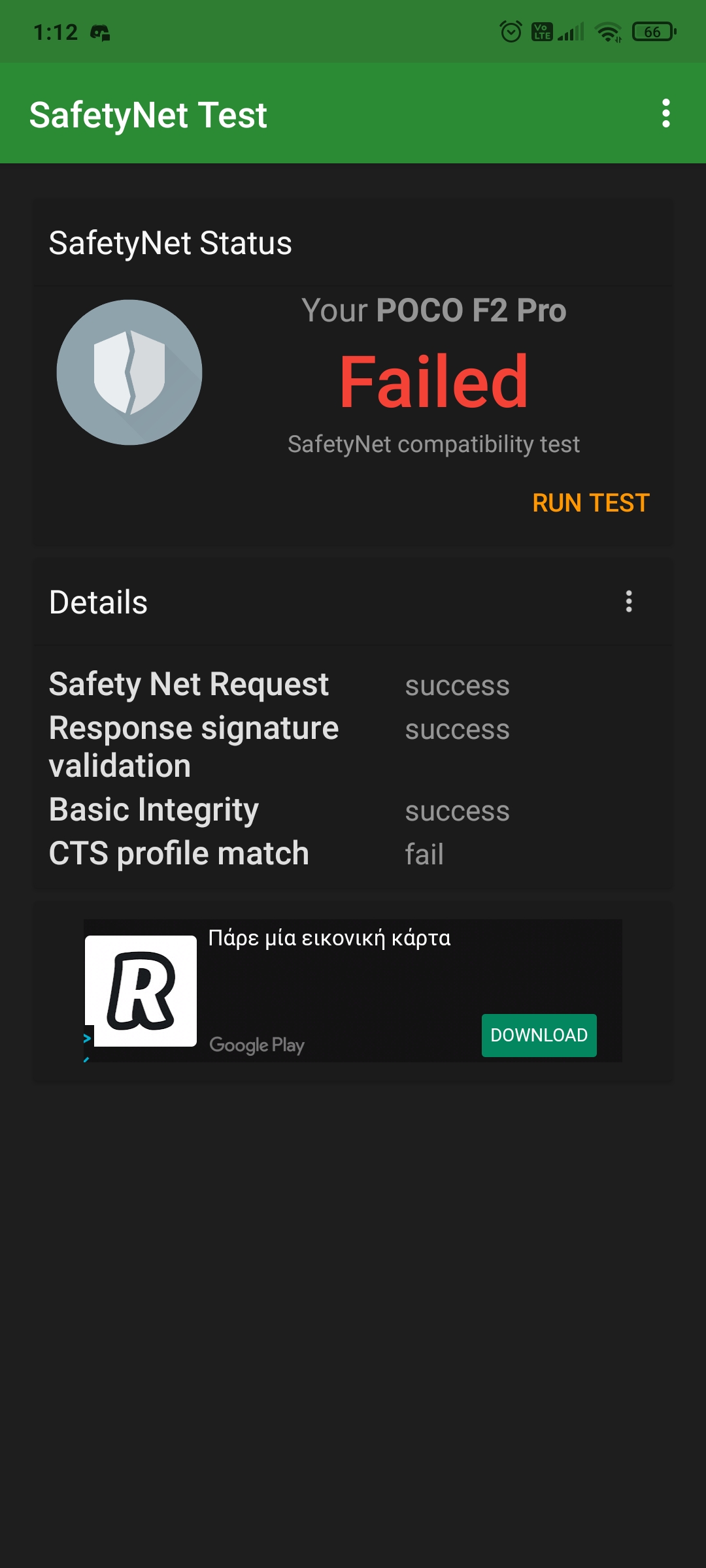This screenshot has width=706, height=1568.
Task: Open the app bar overflow menu
Action: click(665, 114)
